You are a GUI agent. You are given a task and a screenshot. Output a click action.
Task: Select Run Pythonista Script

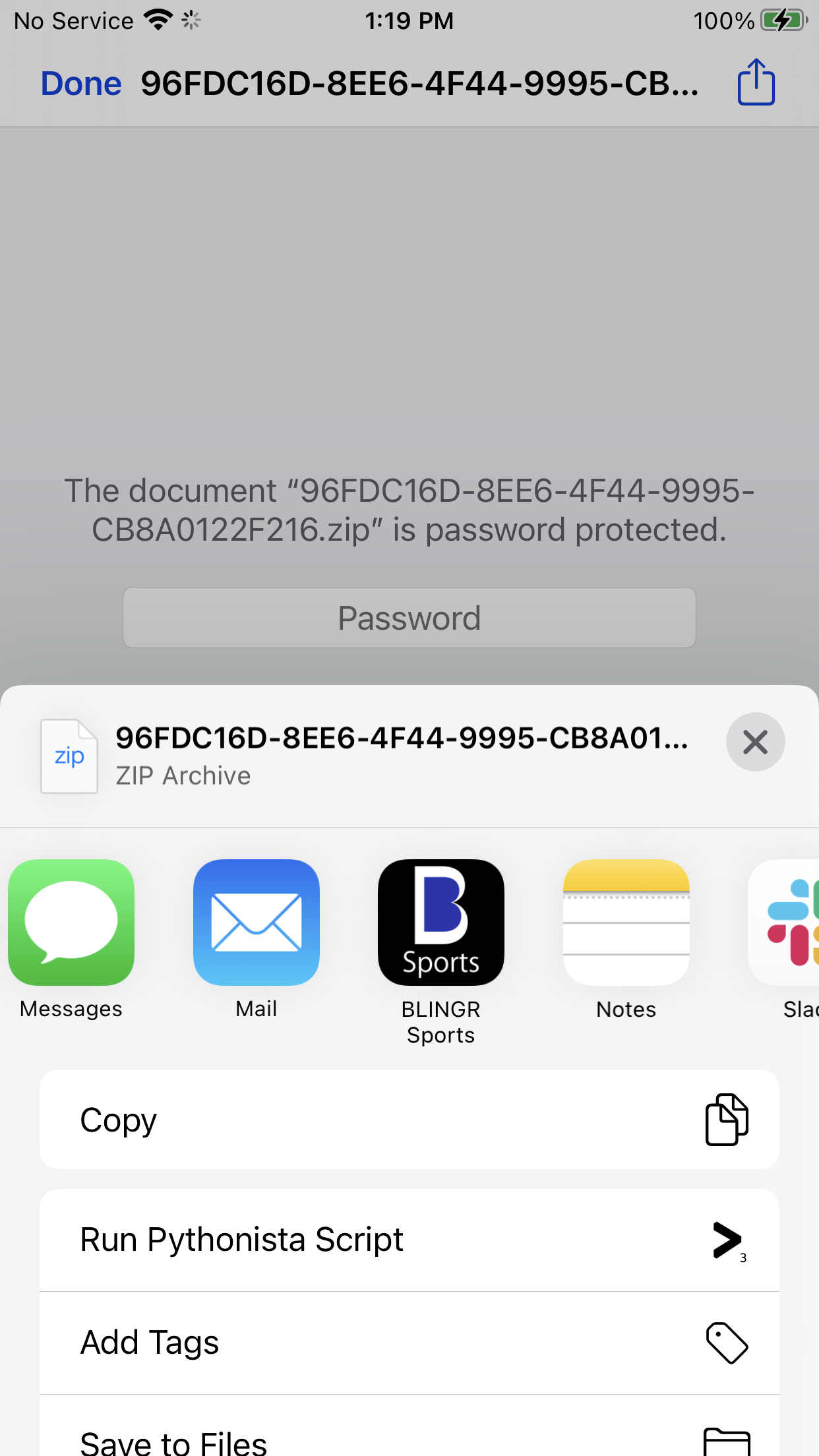(x=409, y=1240)
